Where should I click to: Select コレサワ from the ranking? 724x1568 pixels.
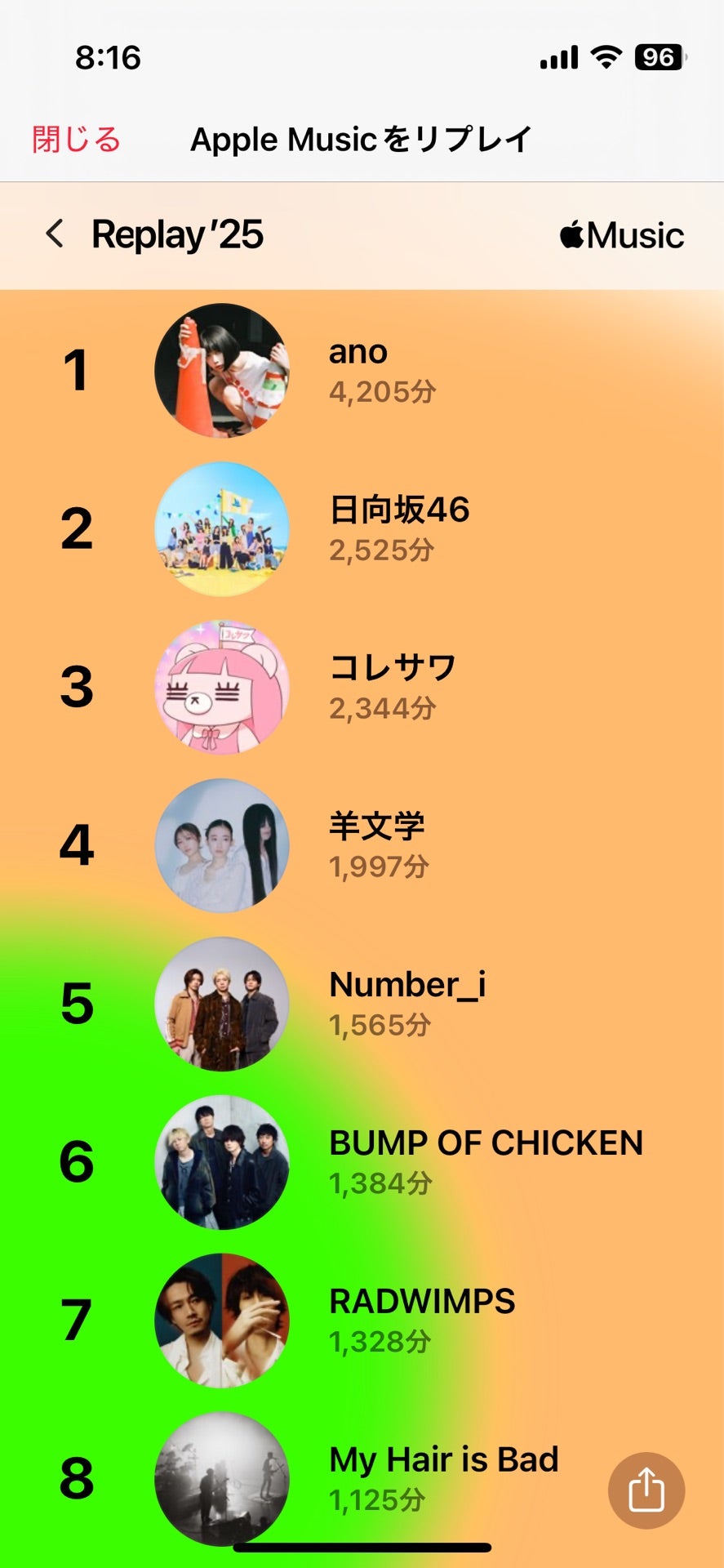click(x=392, y=686)
